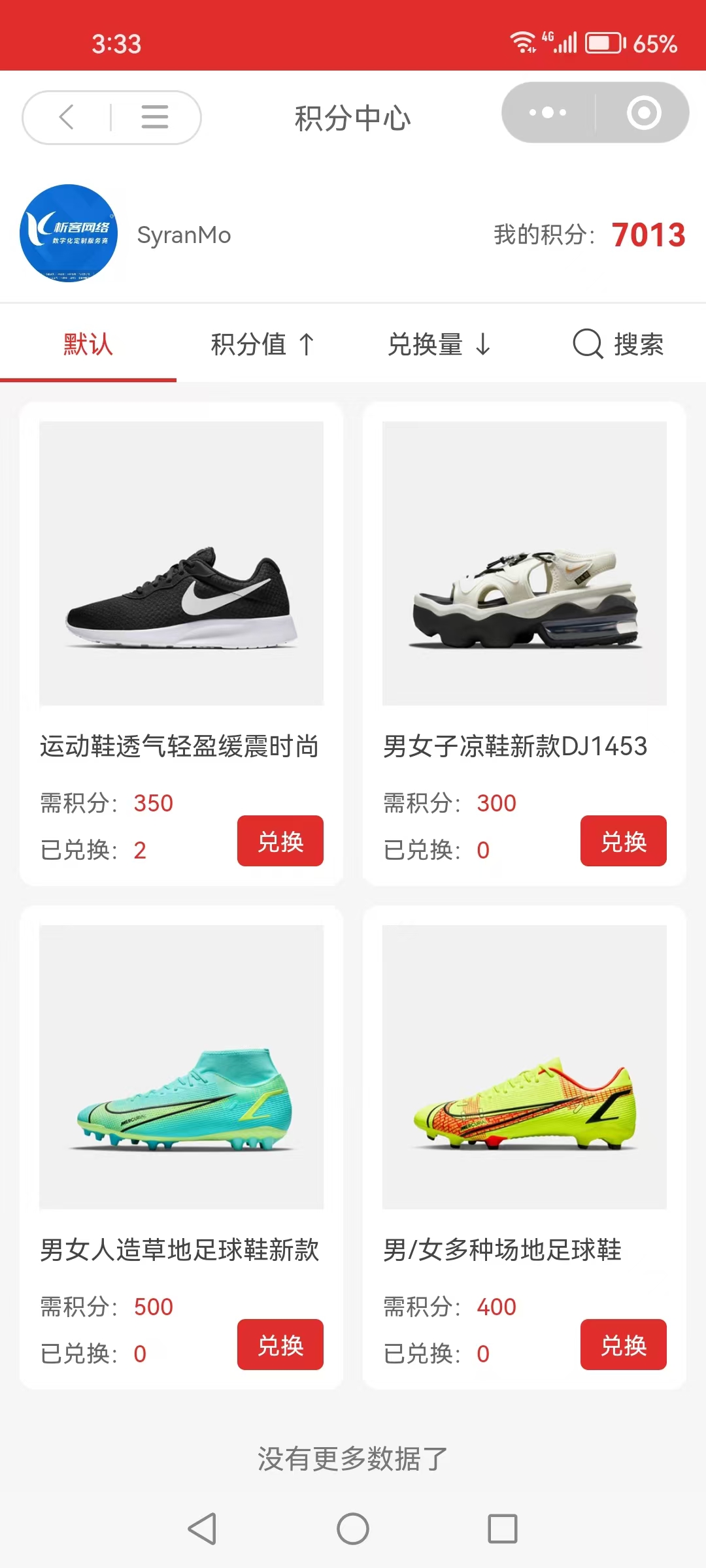The width and height of the screenshot is (706, 1568).
Task: View the 男女子凉鞋新款DJ1453 sandal card
Action: (x=524, y=563)
